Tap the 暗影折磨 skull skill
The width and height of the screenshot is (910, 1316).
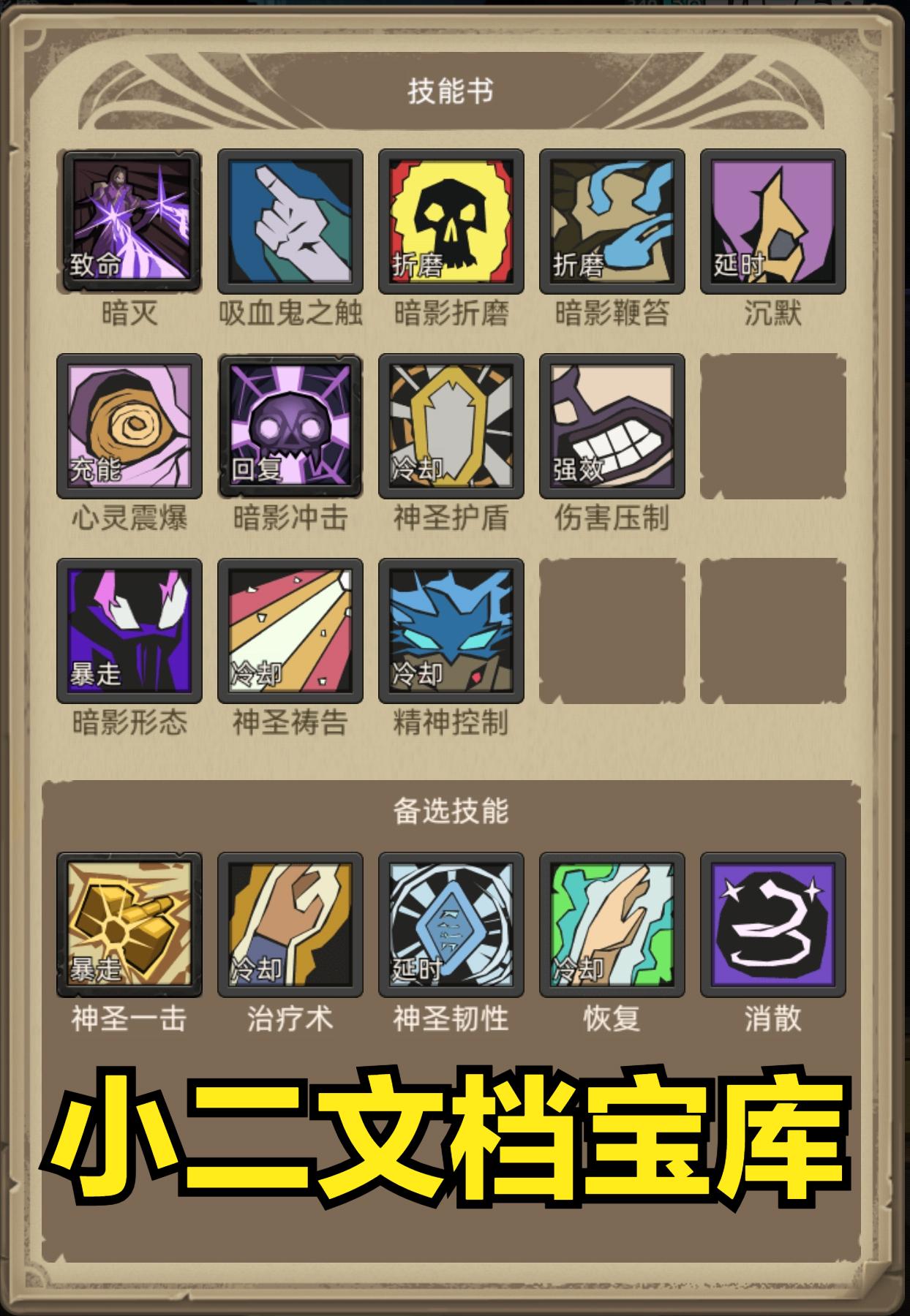[451, 221]
